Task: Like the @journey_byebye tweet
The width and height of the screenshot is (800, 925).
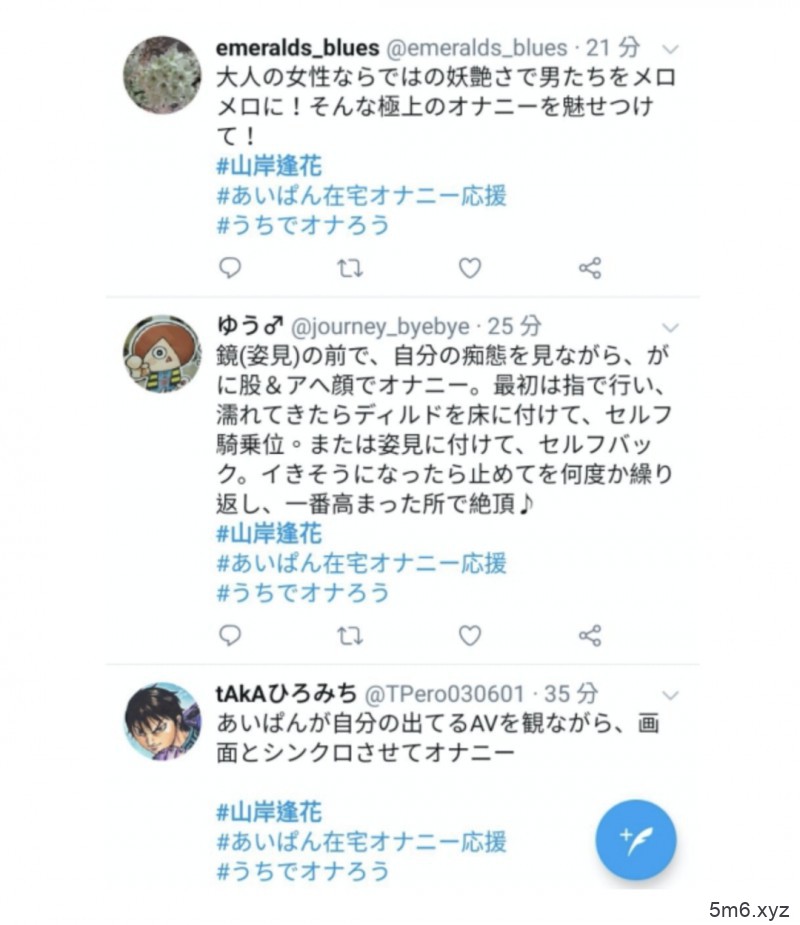Action: [x=470, y=635]
